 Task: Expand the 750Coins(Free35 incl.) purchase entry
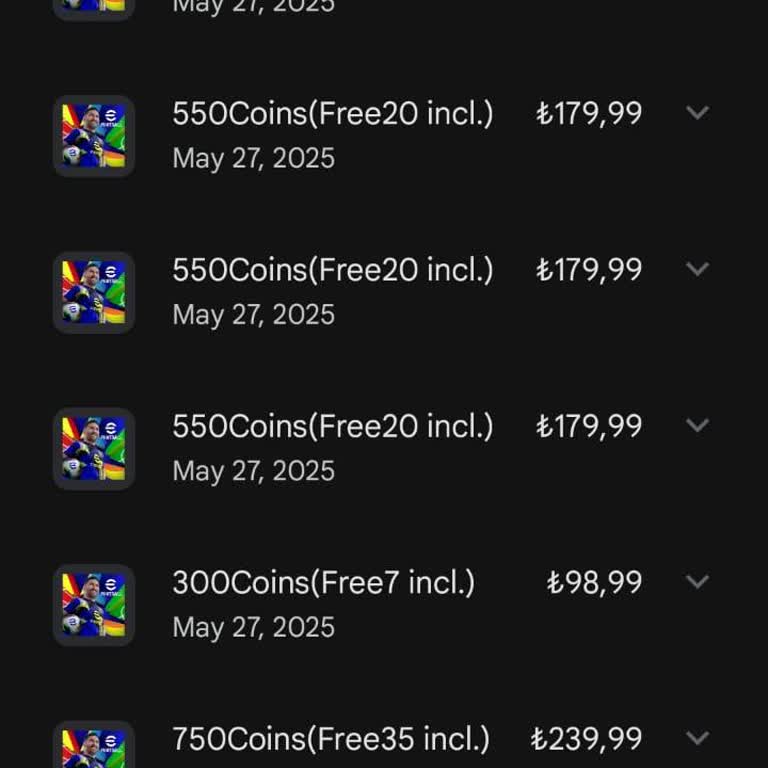[697, 738]
